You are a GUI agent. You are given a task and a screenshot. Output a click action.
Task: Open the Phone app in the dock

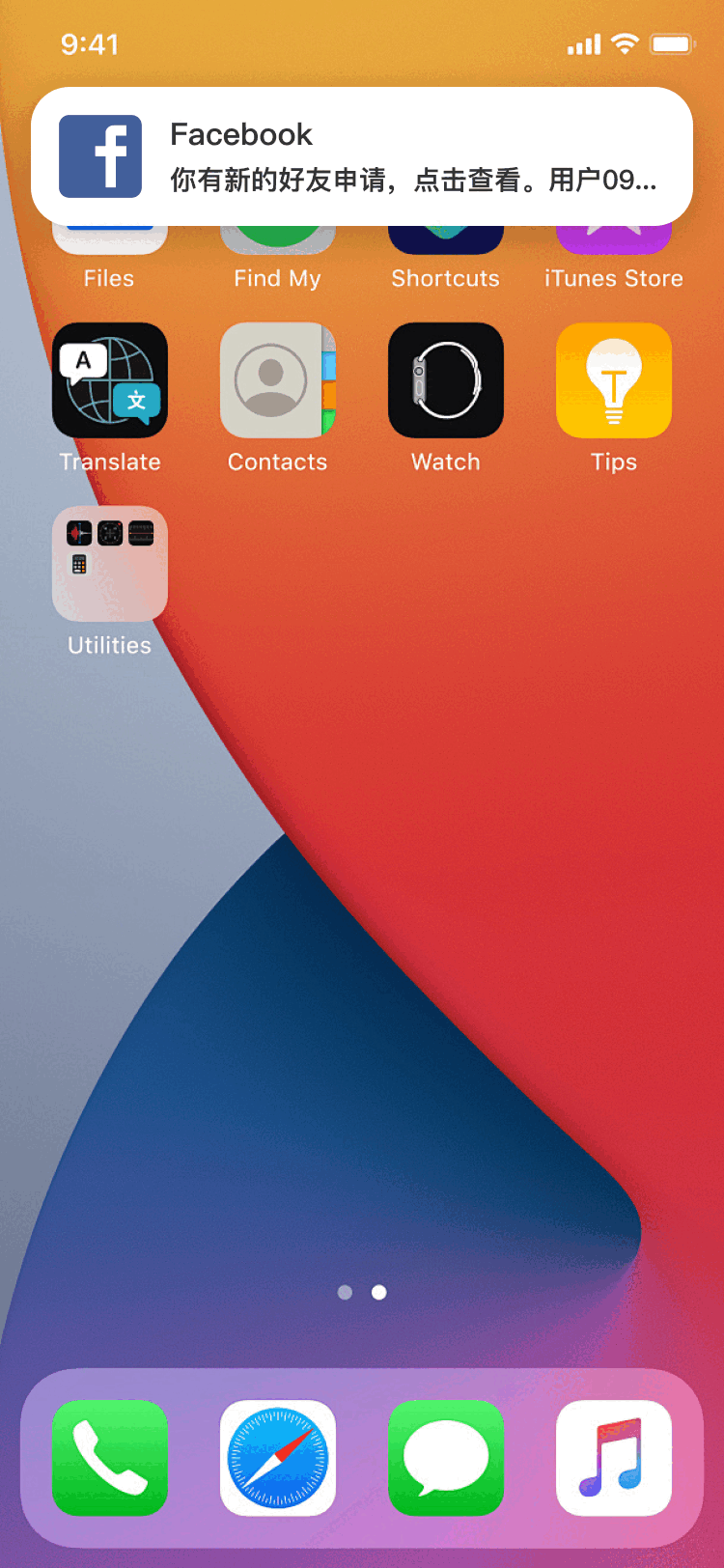[110, 1458]
